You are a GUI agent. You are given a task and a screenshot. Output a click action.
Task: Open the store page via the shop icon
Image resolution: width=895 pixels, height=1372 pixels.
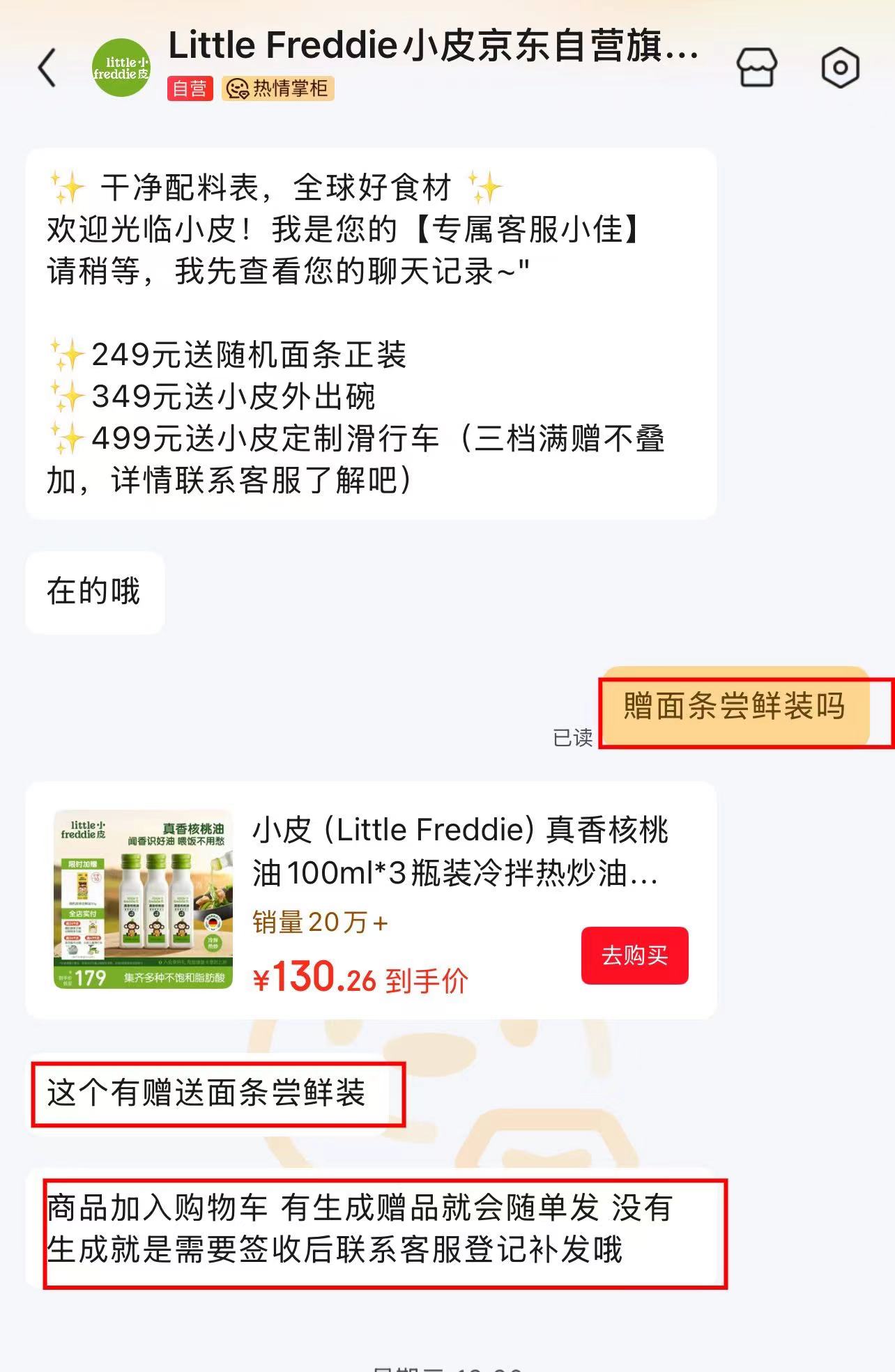pos(757,68)
